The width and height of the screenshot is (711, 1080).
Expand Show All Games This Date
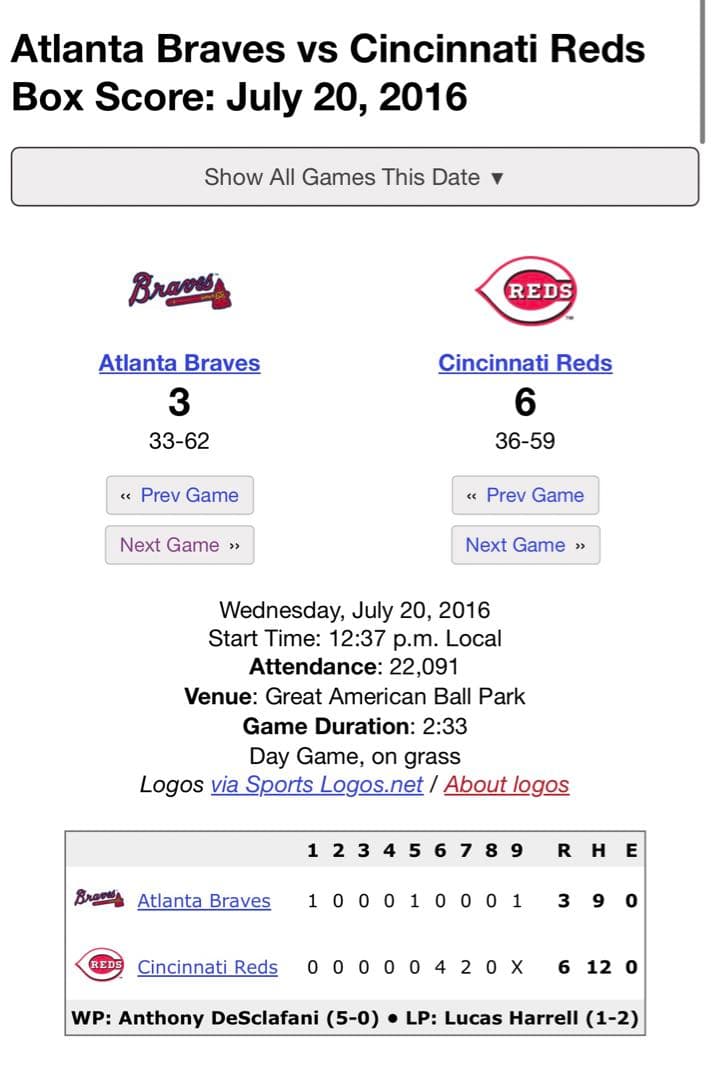point(354,177)
